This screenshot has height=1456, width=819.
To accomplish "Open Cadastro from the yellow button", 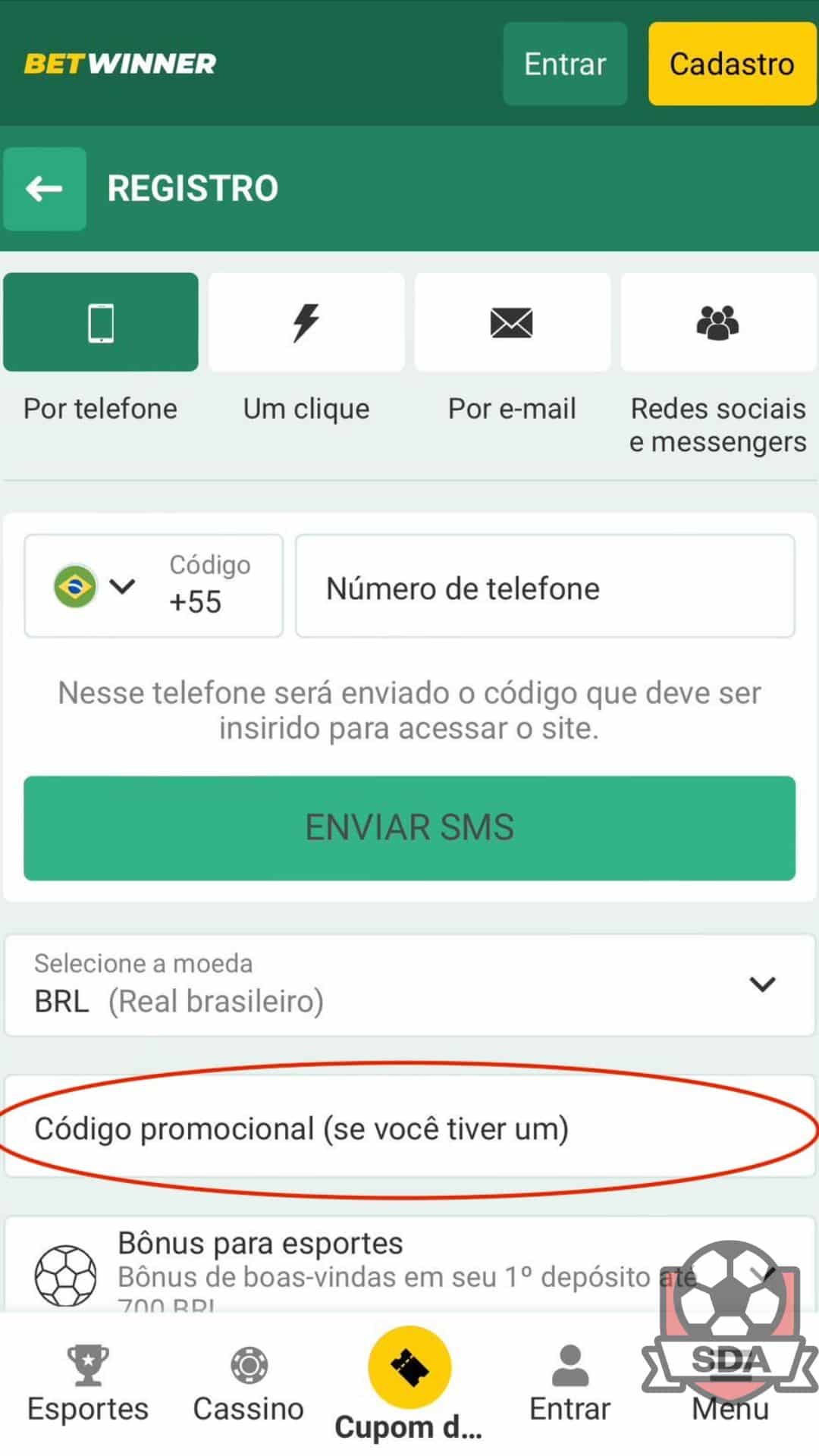I will [x=732, y=64].
